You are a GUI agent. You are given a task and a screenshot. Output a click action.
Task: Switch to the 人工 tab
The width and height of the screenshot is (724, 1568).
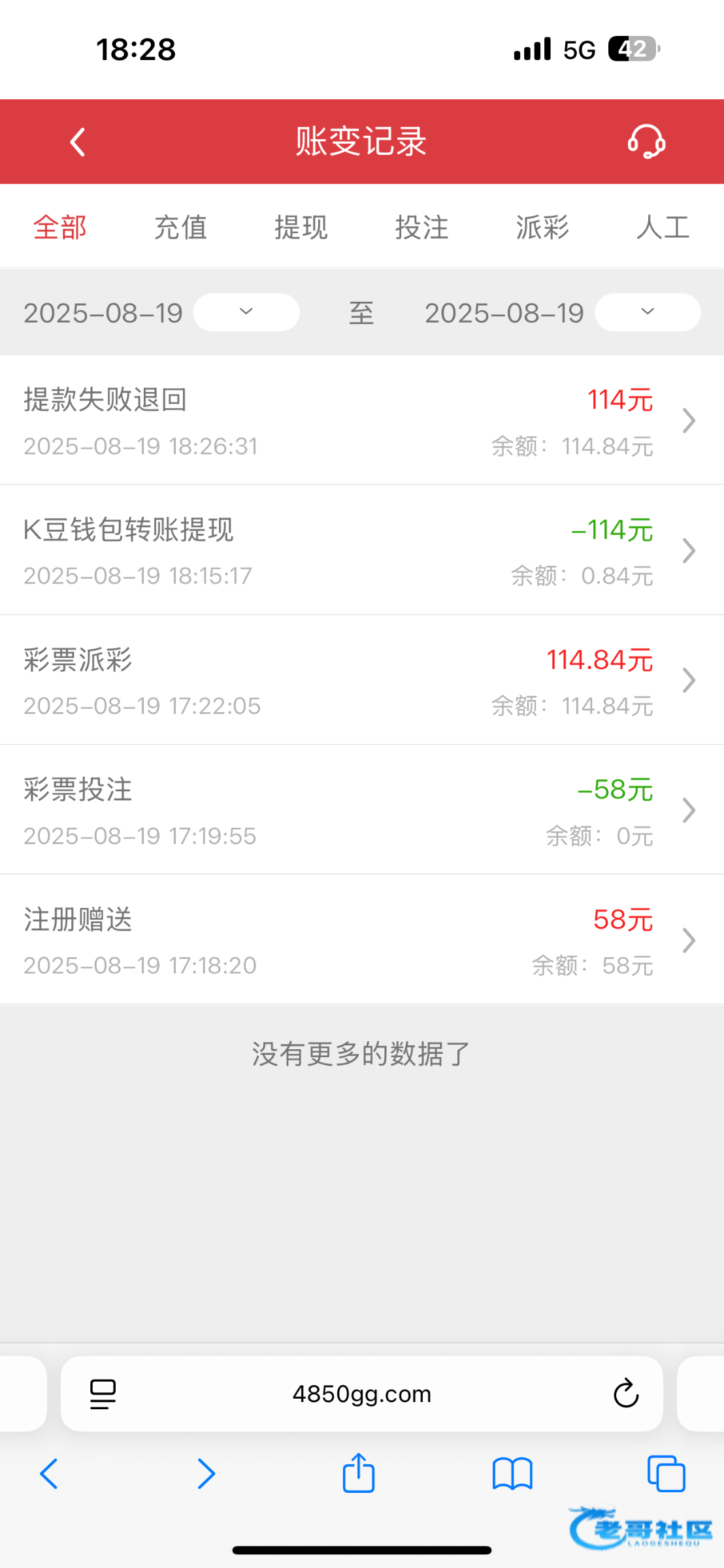click(x=663, y=227)
